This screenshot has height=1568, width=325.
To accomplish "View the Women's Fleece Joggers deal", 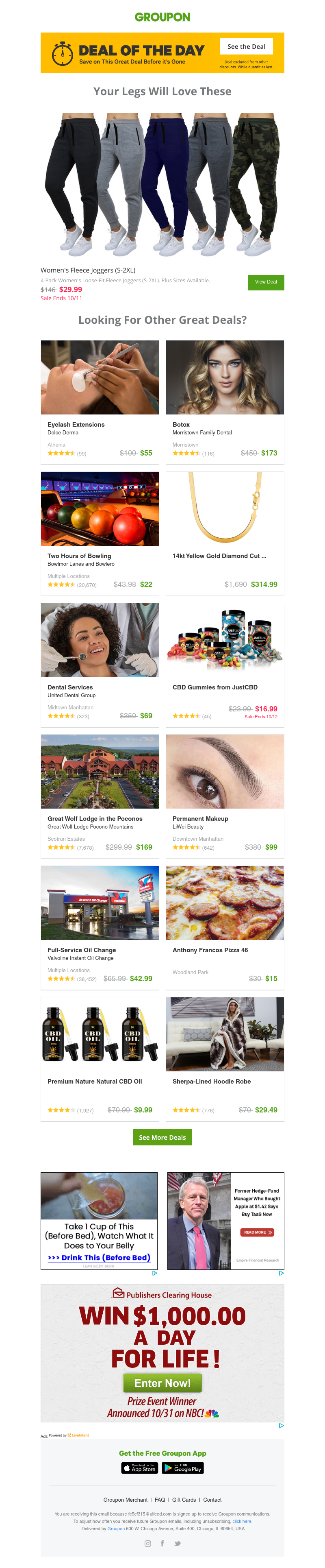I will pyautogui.click(x=265, y=282).
